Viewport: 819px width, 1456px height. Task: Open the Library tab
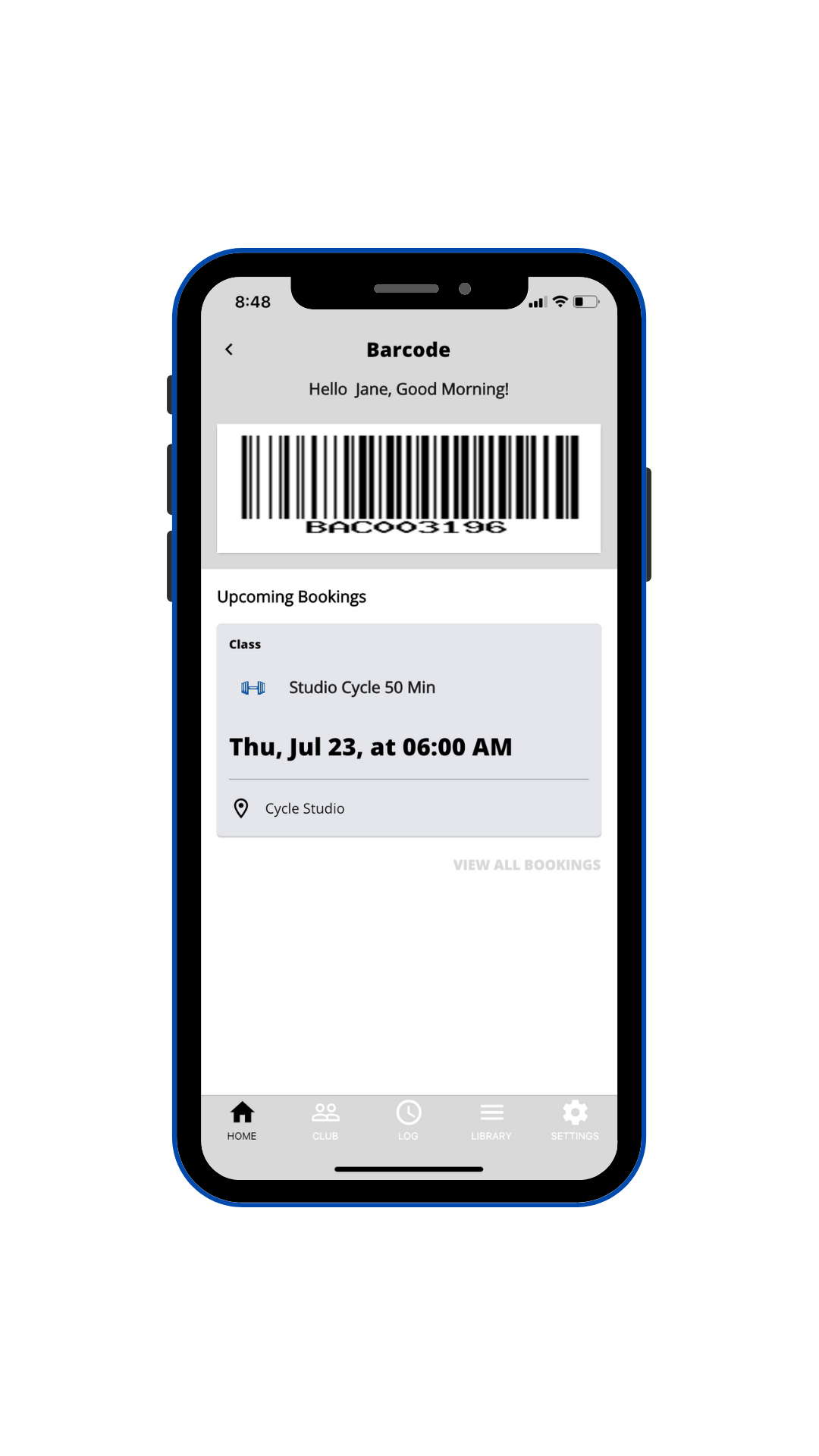point(491,1121)
